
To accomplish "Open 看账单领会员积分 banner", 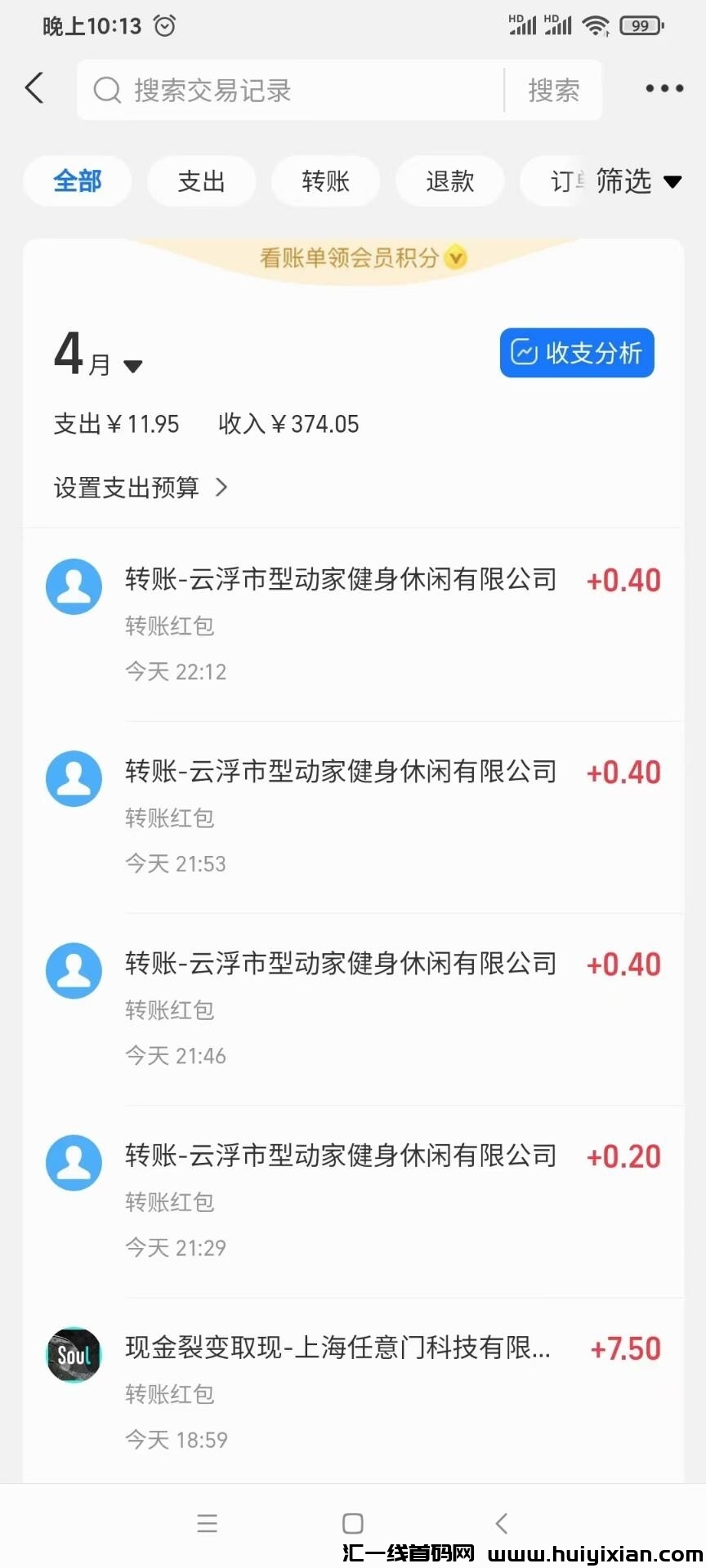I will click(360, 258).
